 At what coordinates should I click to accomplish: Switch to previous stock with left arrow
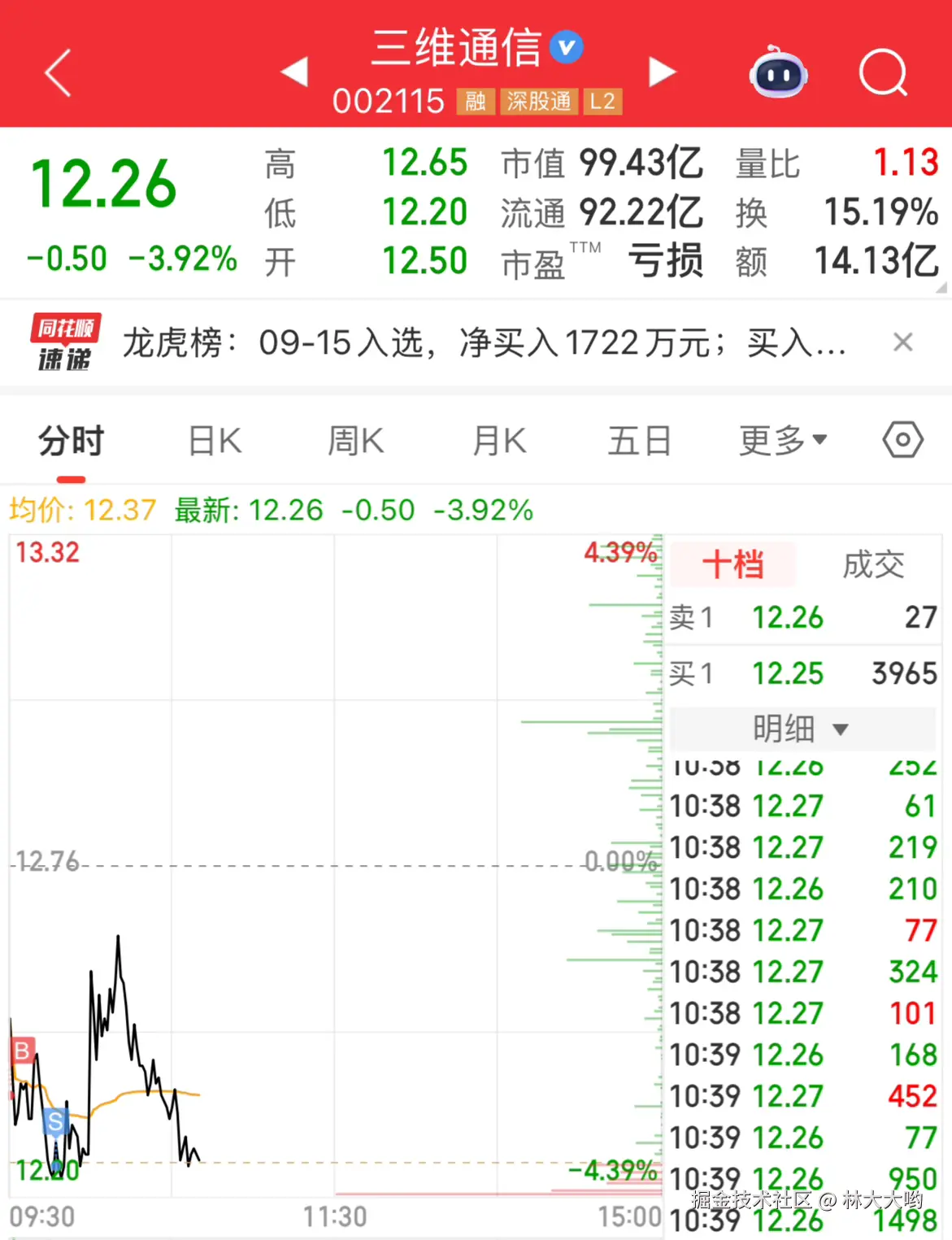coord(295,72)
